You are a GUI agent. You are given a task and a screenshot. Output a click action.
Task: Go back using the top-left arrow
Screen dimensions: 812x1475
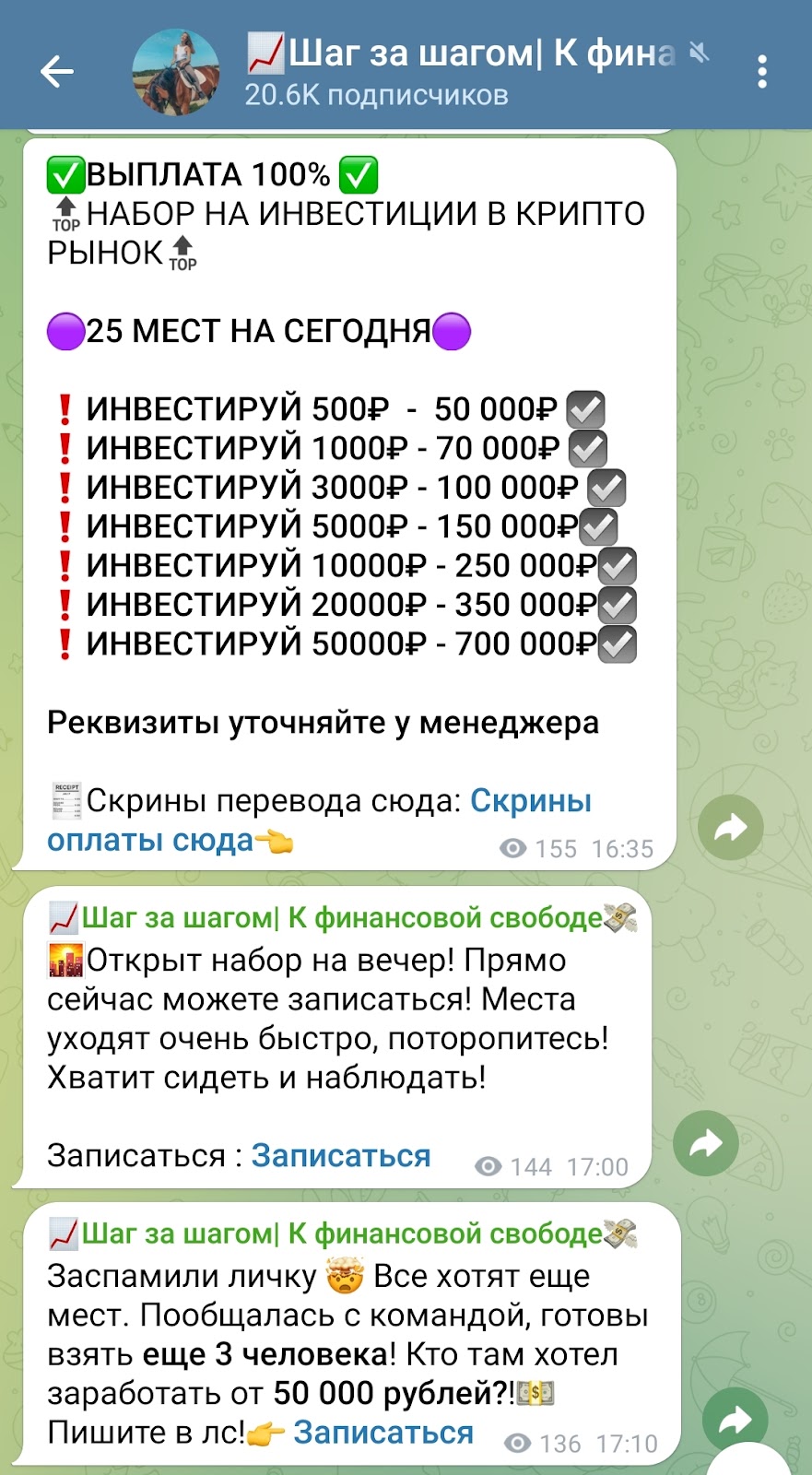pos(56,71)
